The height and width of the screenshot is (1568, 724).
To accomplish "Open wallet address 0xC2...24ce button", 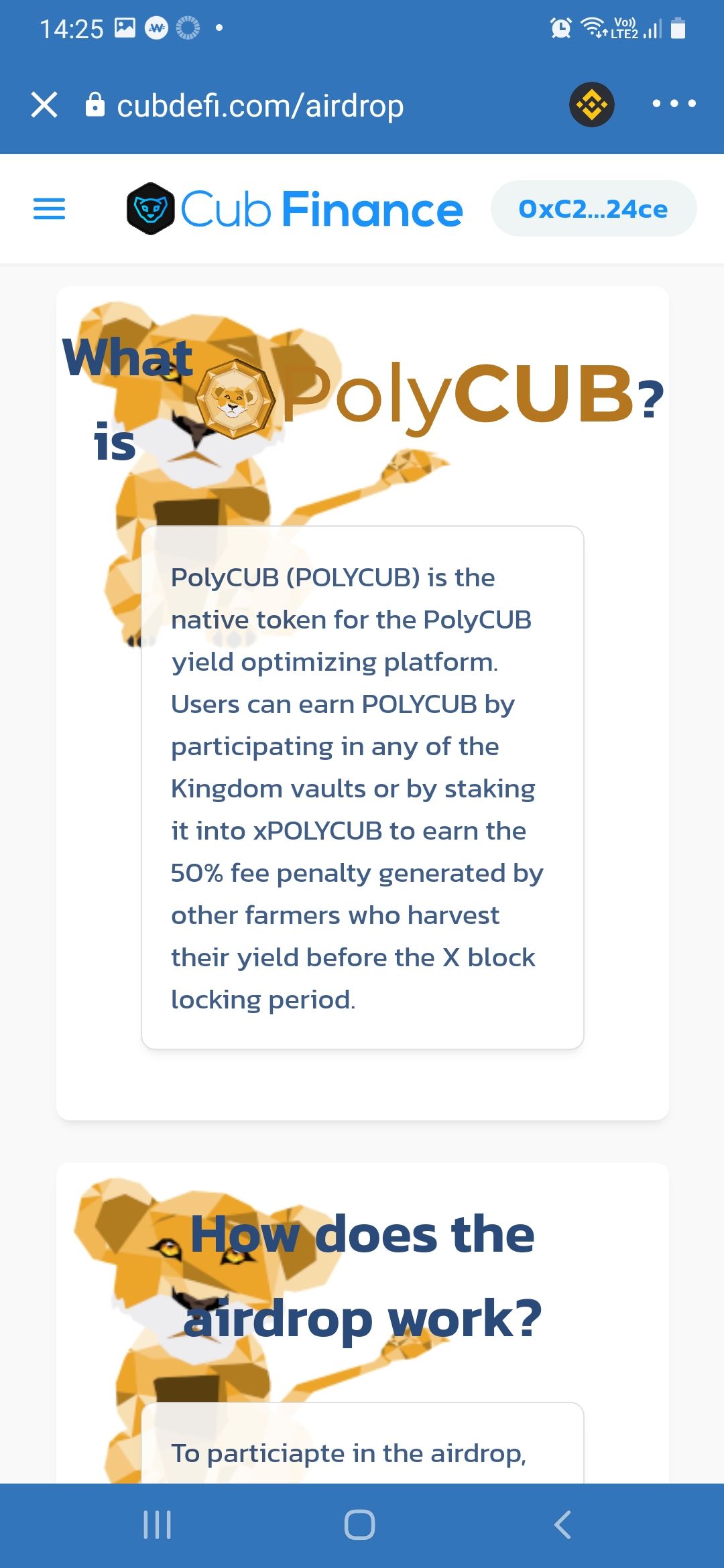I will [593, 209].
